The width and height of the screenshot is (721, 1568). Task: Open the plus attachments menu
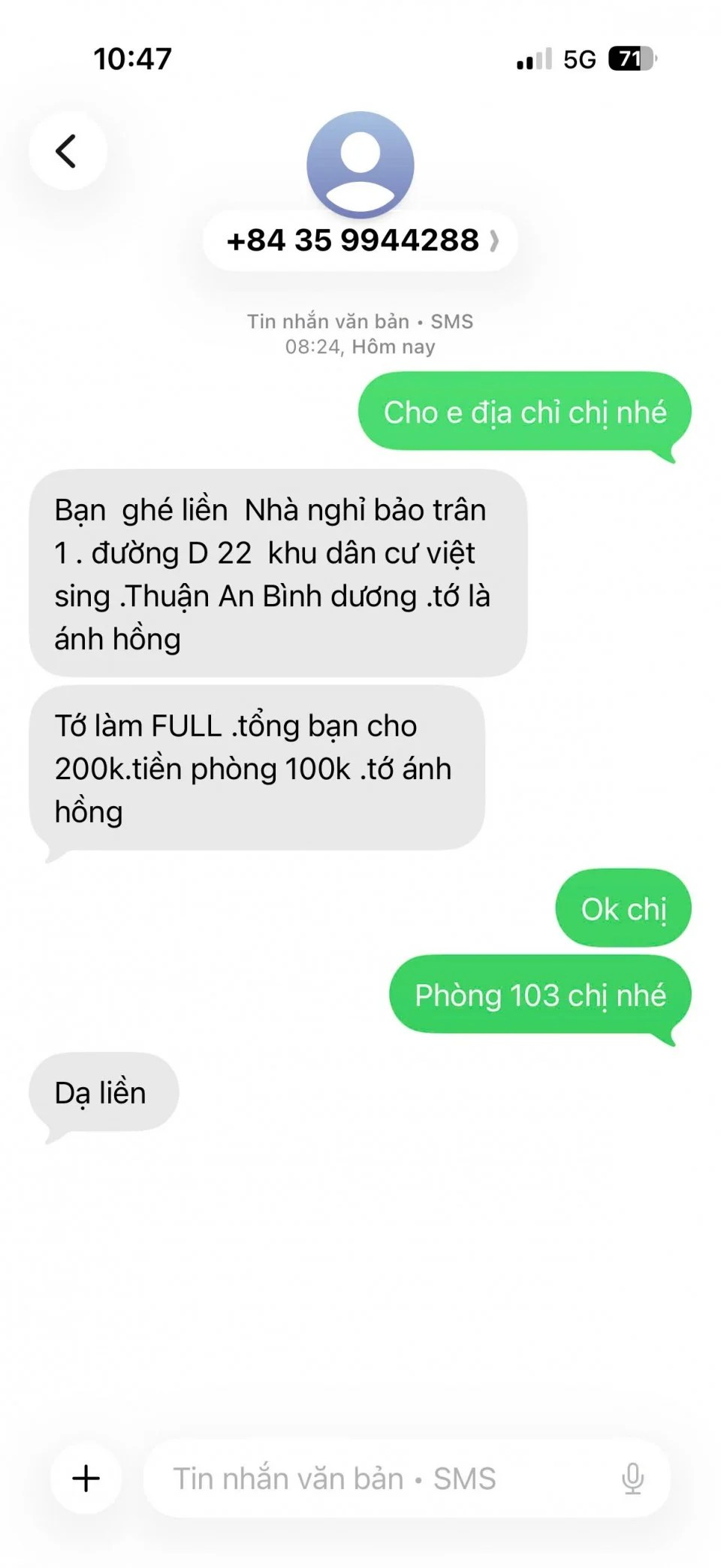pos(86,1477)
